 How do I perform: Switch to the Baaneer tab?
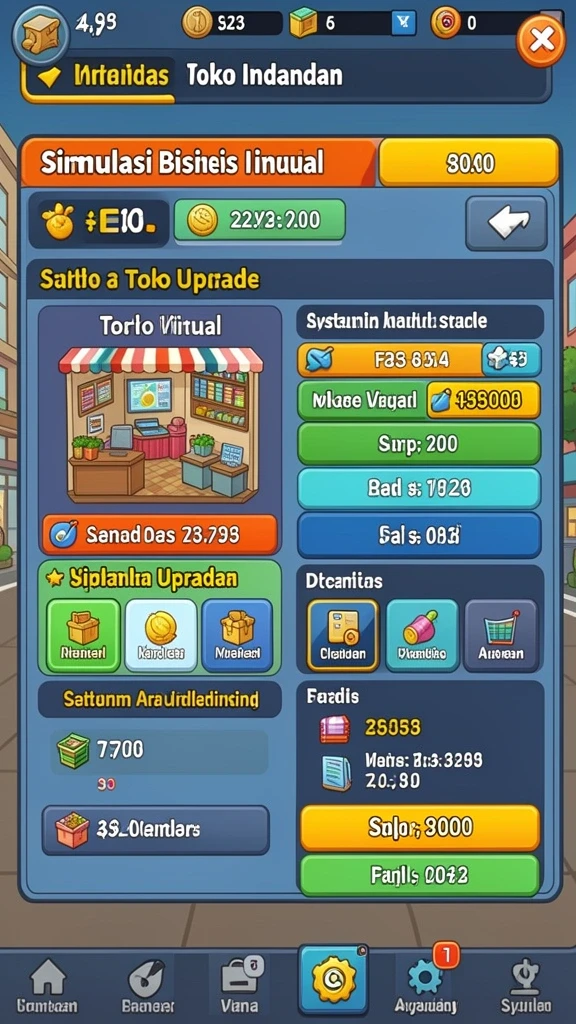[148, 987]
